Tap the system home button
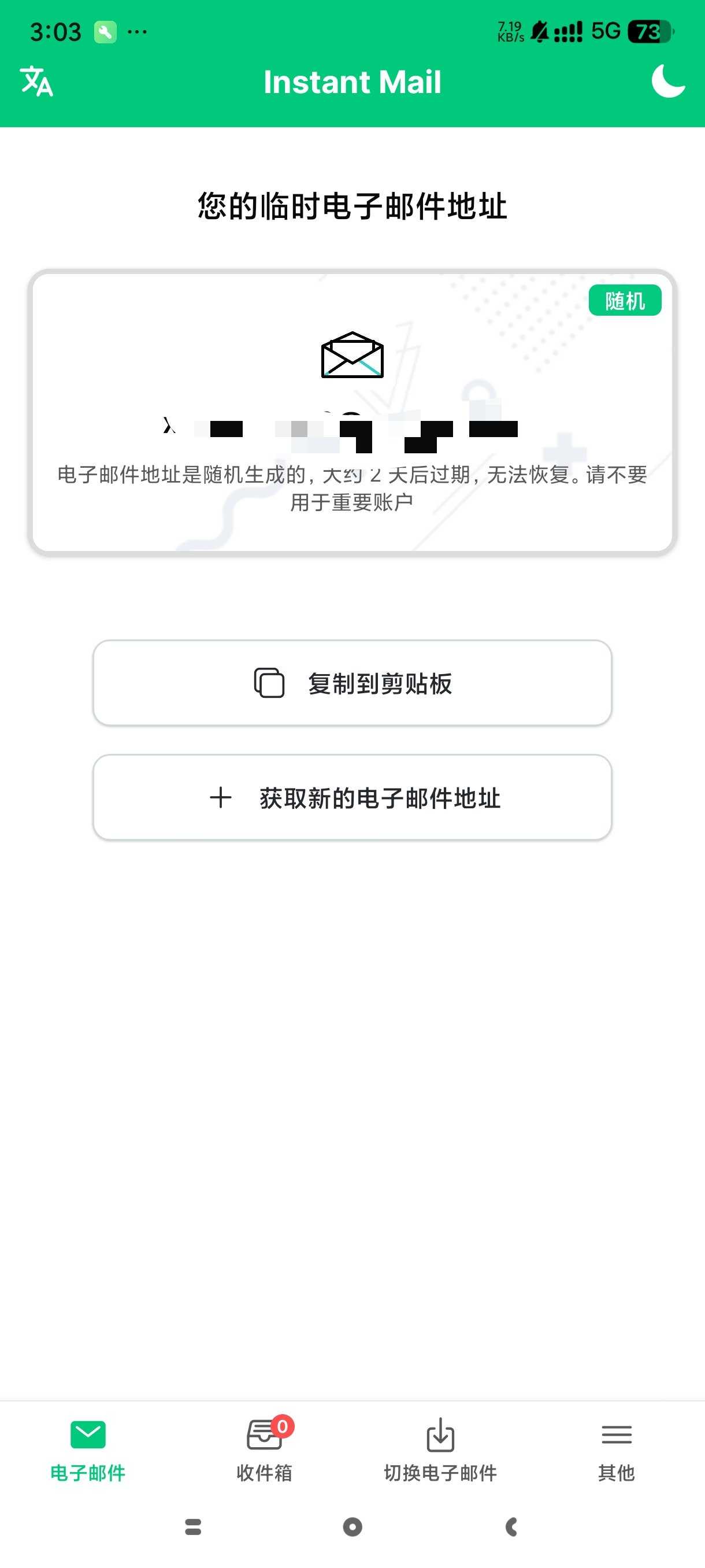 point(352,1526)
